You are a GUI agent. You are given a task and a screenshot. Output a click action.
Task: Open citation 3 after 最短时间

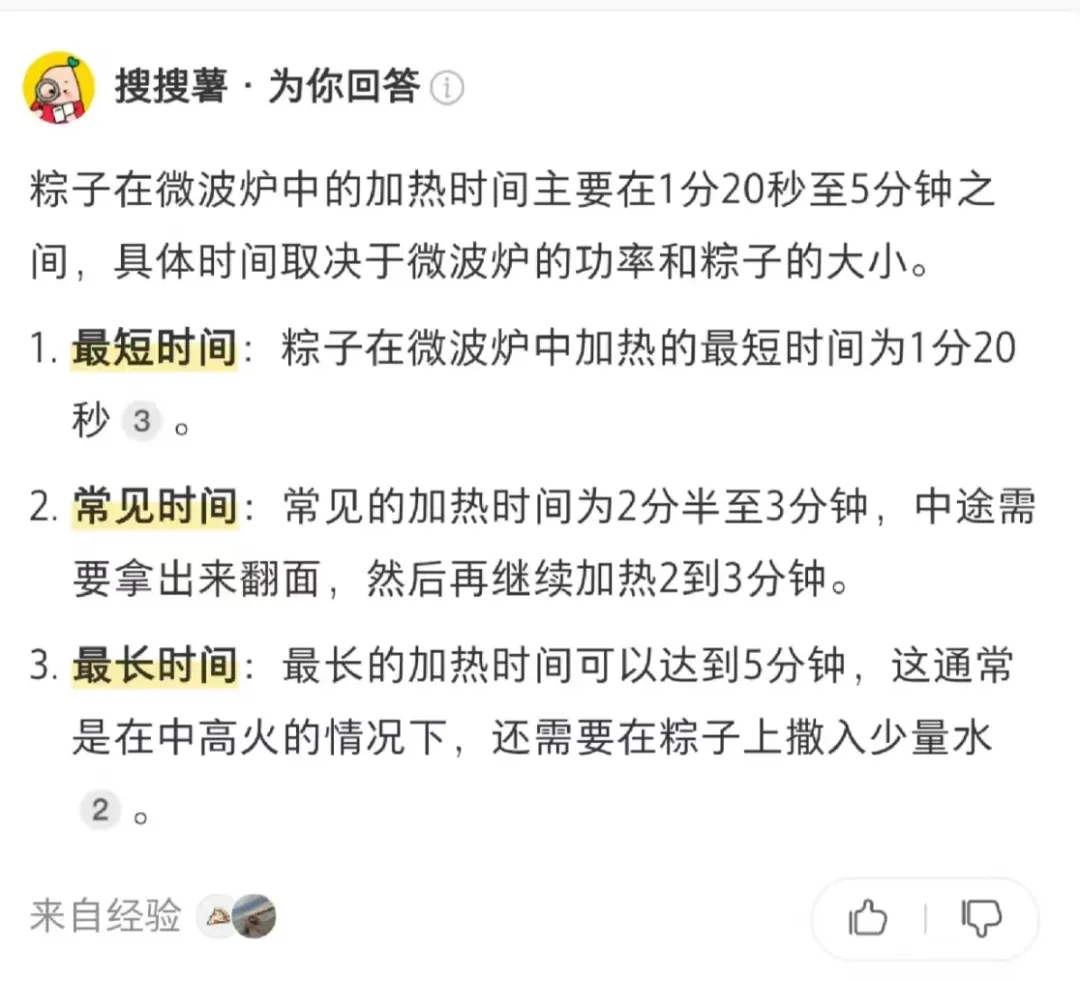142,422
